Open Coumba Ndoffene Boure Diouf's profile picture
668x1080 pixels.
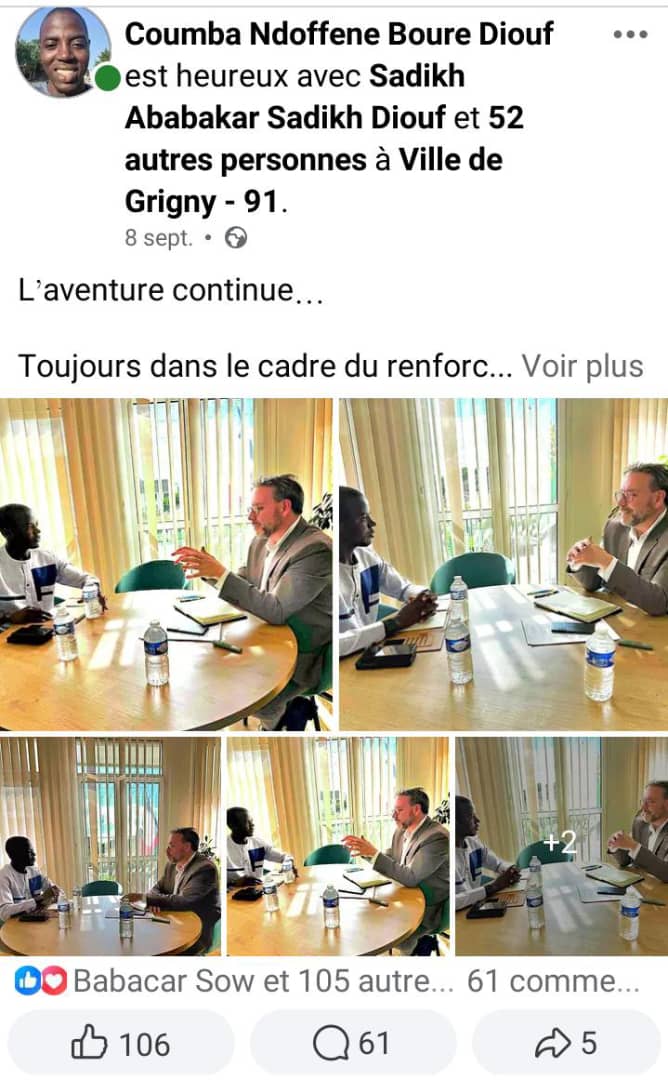coord(62,52)
